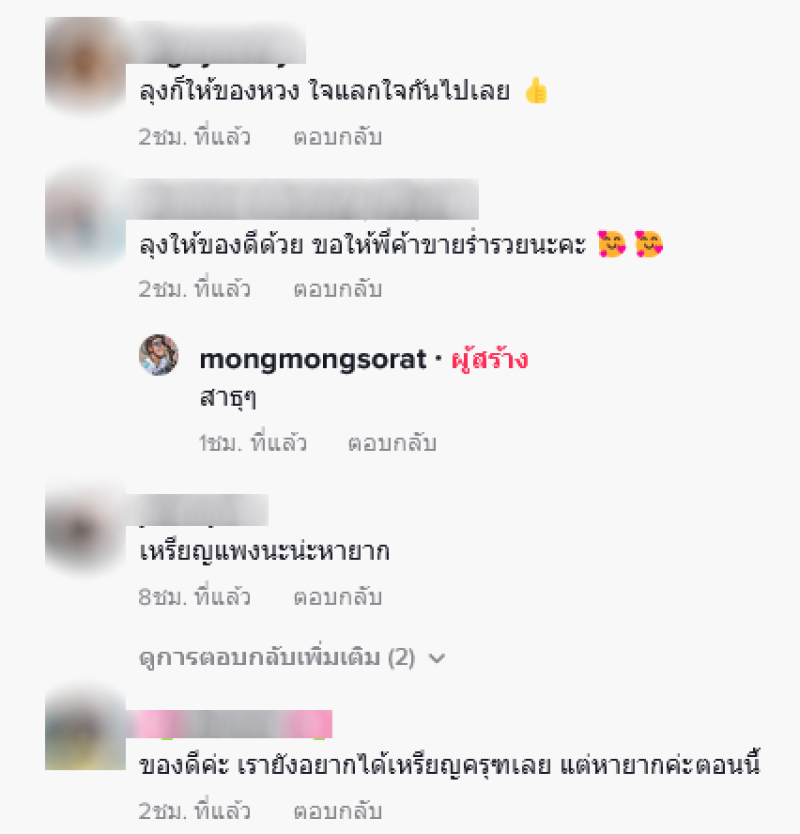Open avatar of the "เหรียญแพงนะน่ะหายาก" commenter

pyautogui.click(x=86, y=532)
